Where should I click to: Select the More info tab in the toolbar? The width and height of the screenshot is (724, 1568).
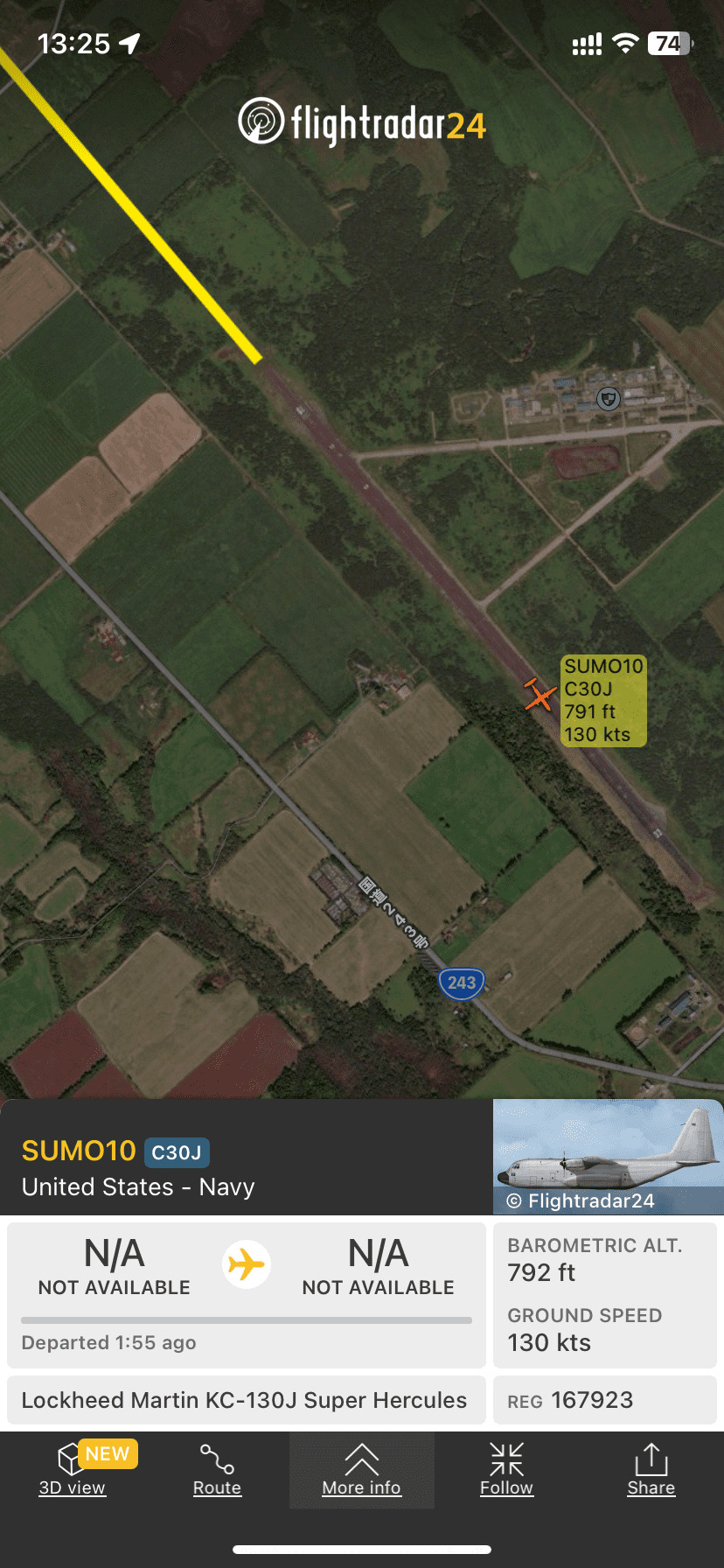361,1470
